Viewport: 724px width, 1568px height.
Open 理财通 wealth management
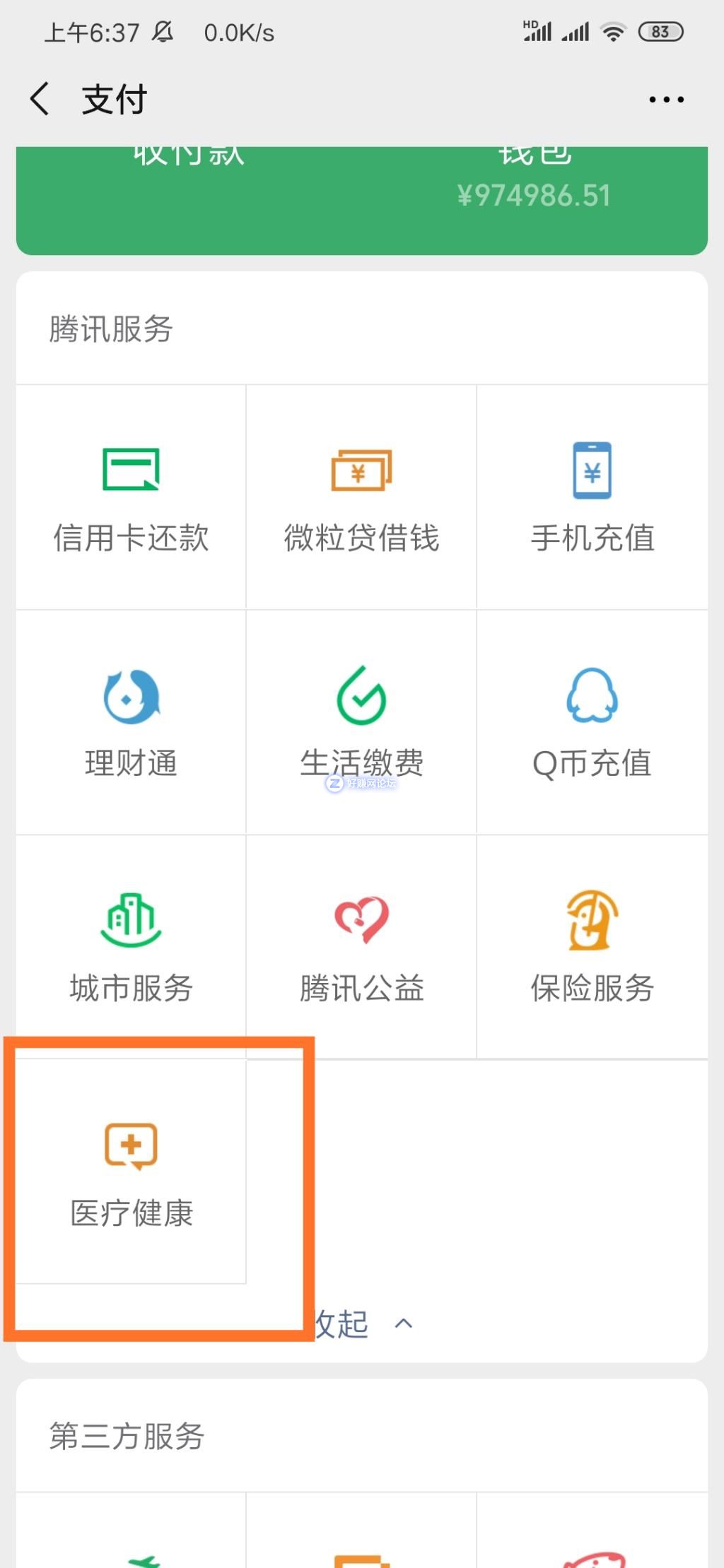132,722
